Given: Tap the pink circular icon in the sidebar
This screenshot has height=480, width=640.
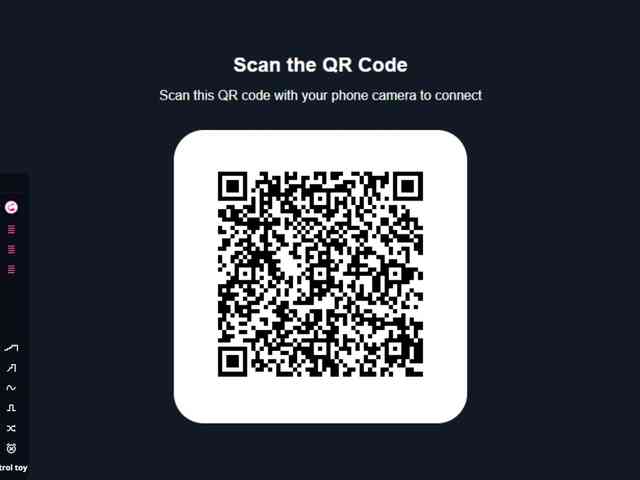Looking at the screenshot, I should pos(11,207).
